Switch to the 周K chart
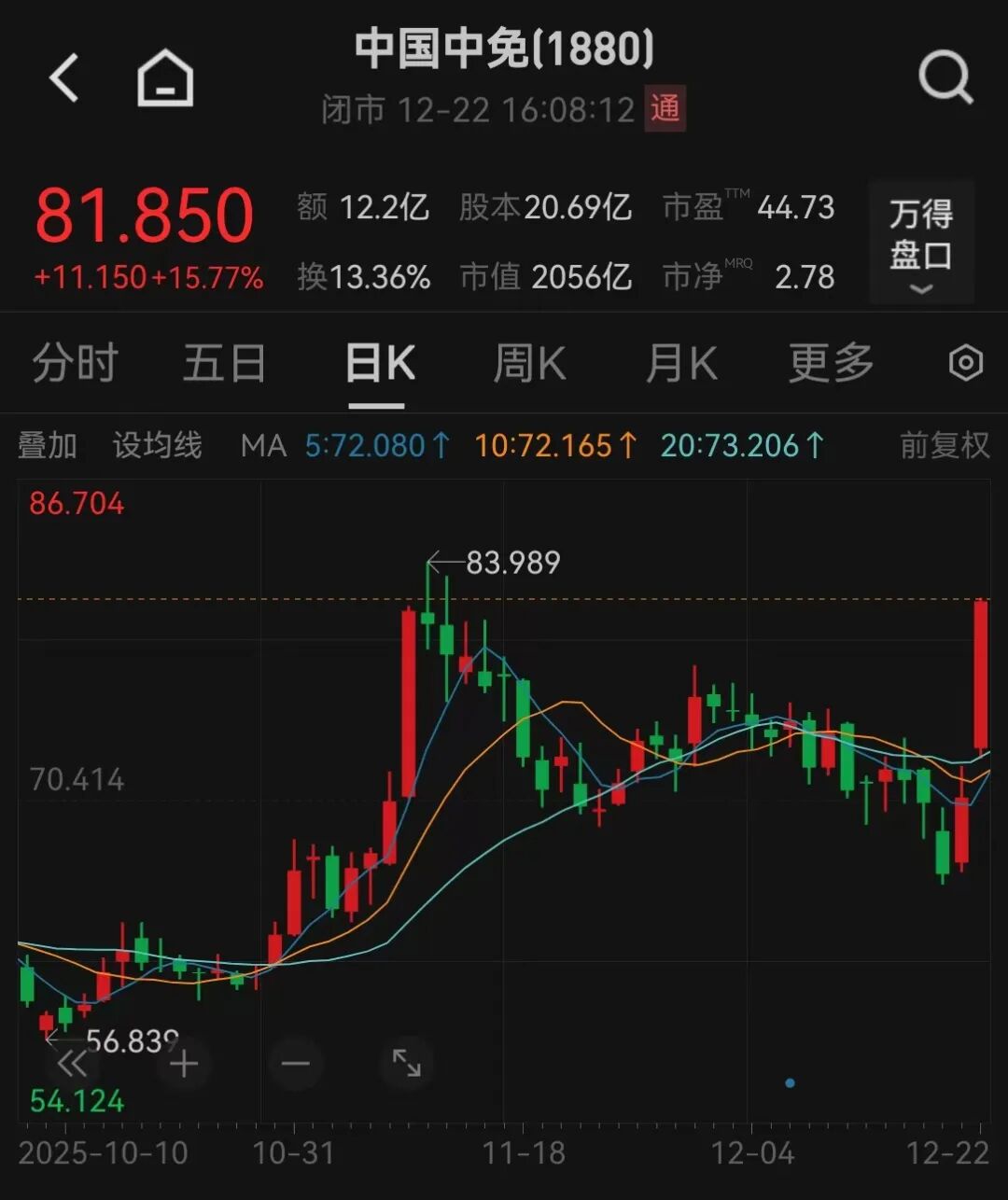Screen dimensions: 1008x1200 point(529,363)
